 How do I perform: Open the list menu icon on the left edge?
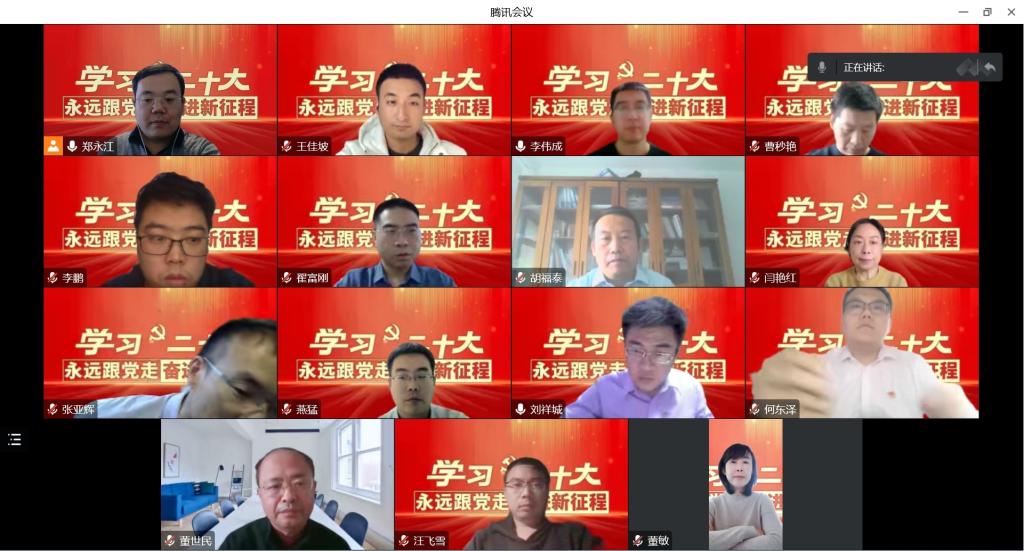tap(14, 439)
